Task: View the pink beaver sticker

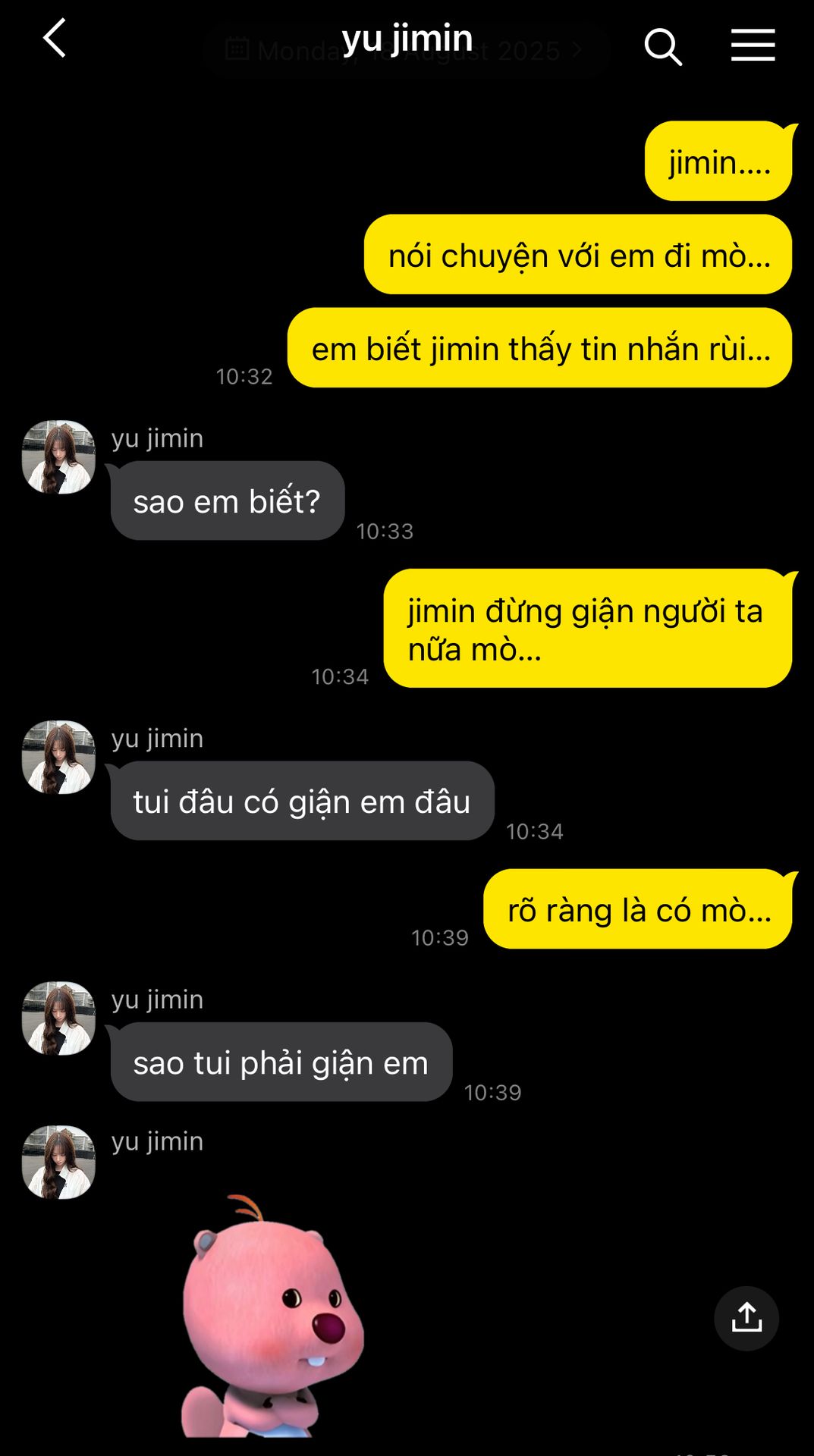Action: (272, 1316)
